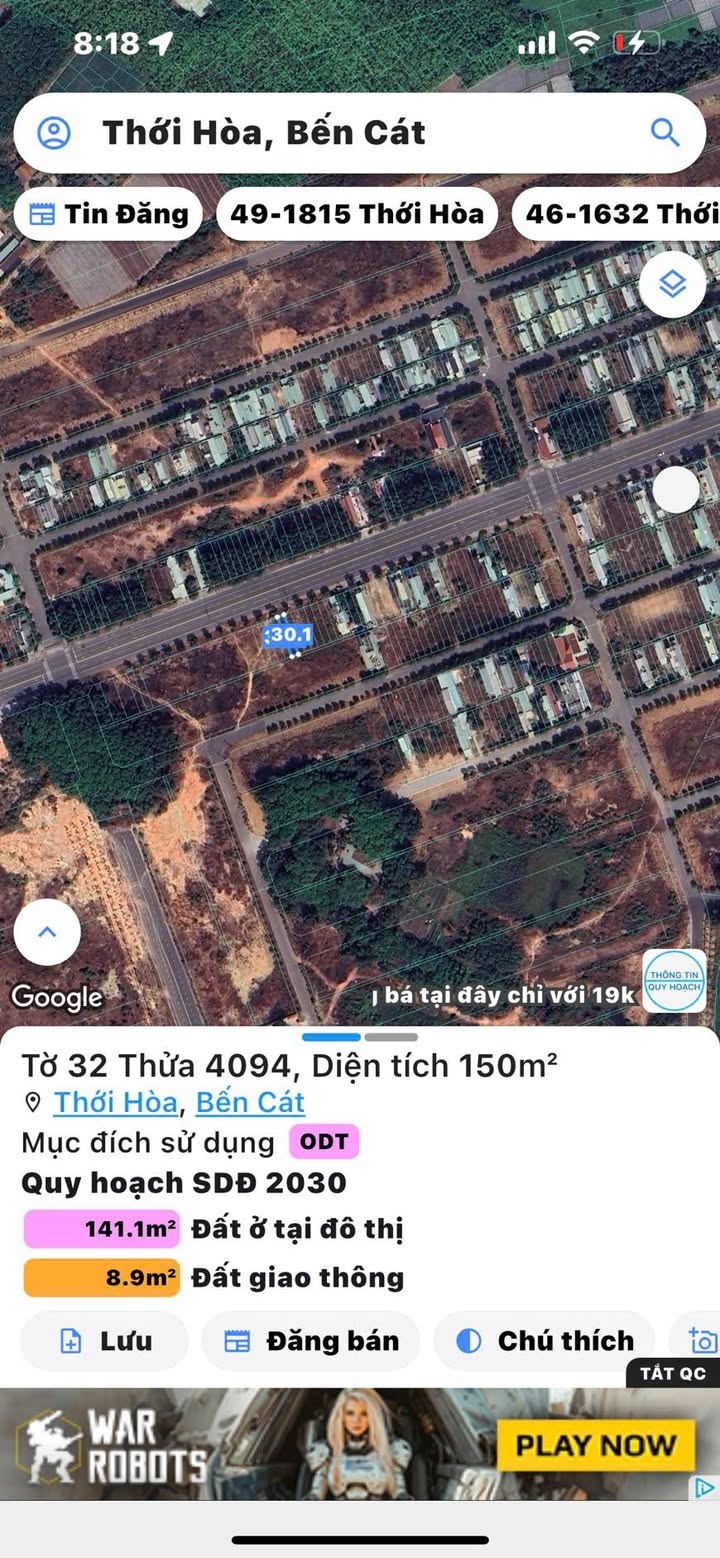
Task: Select the 49-1815 Thới Hòa chip
Action: [x=357, y=214]
